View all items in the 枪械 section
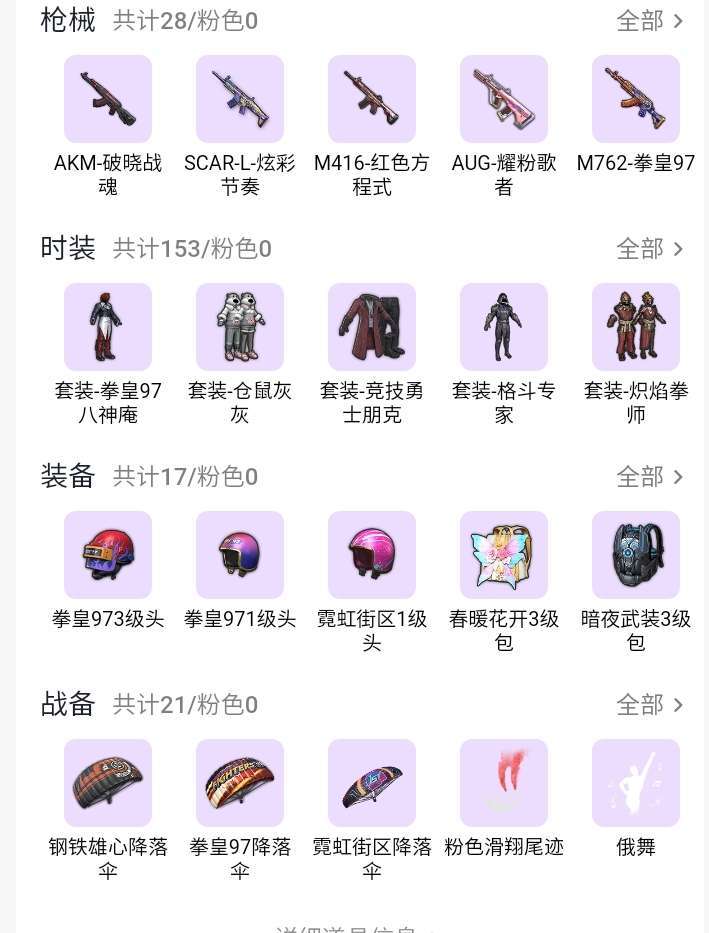Screen dimensions: 709x933 (x=650, y=21)
